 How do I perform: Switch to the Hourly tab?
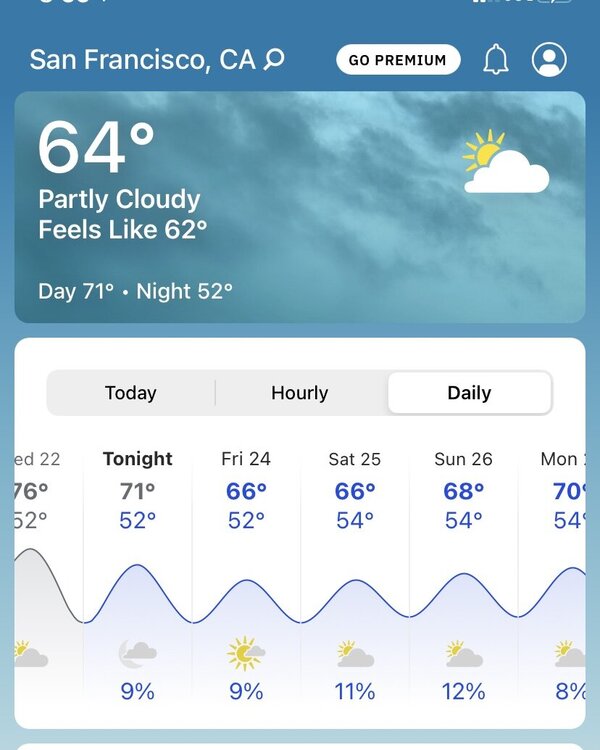(x=300, y=393)
